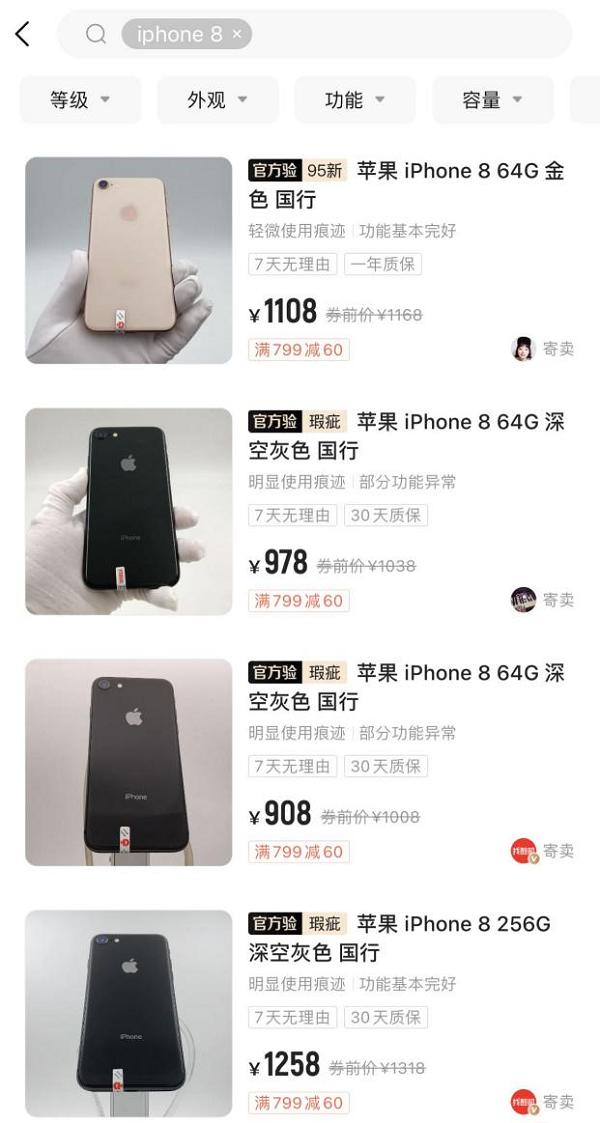Remove the 'iphone 8' search chip

pos(237,34)
